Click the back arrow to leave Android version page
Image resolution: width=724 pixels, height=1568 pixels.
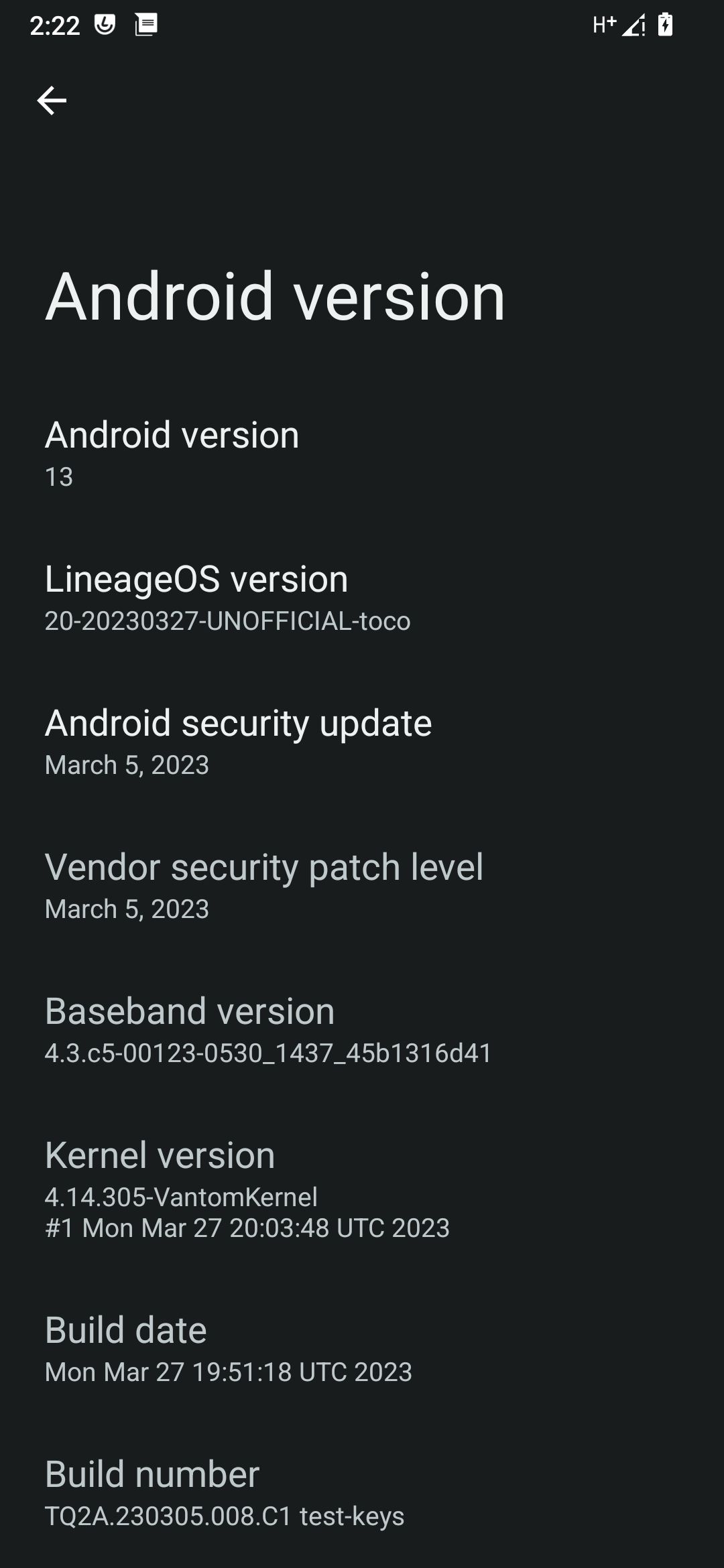click(x=54, y=102)
